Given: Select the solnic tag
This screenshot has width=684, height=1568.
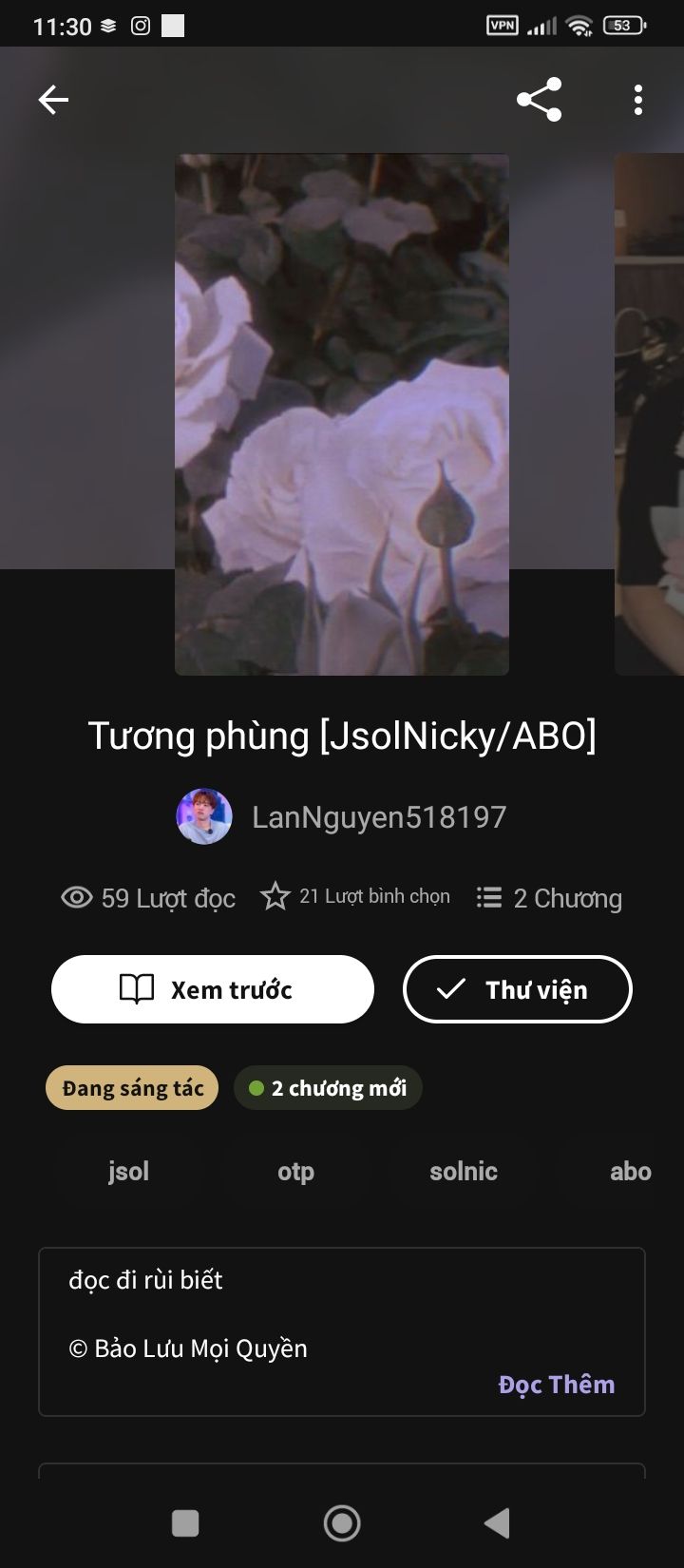Looking at the screenshot, I should 464,1171.
